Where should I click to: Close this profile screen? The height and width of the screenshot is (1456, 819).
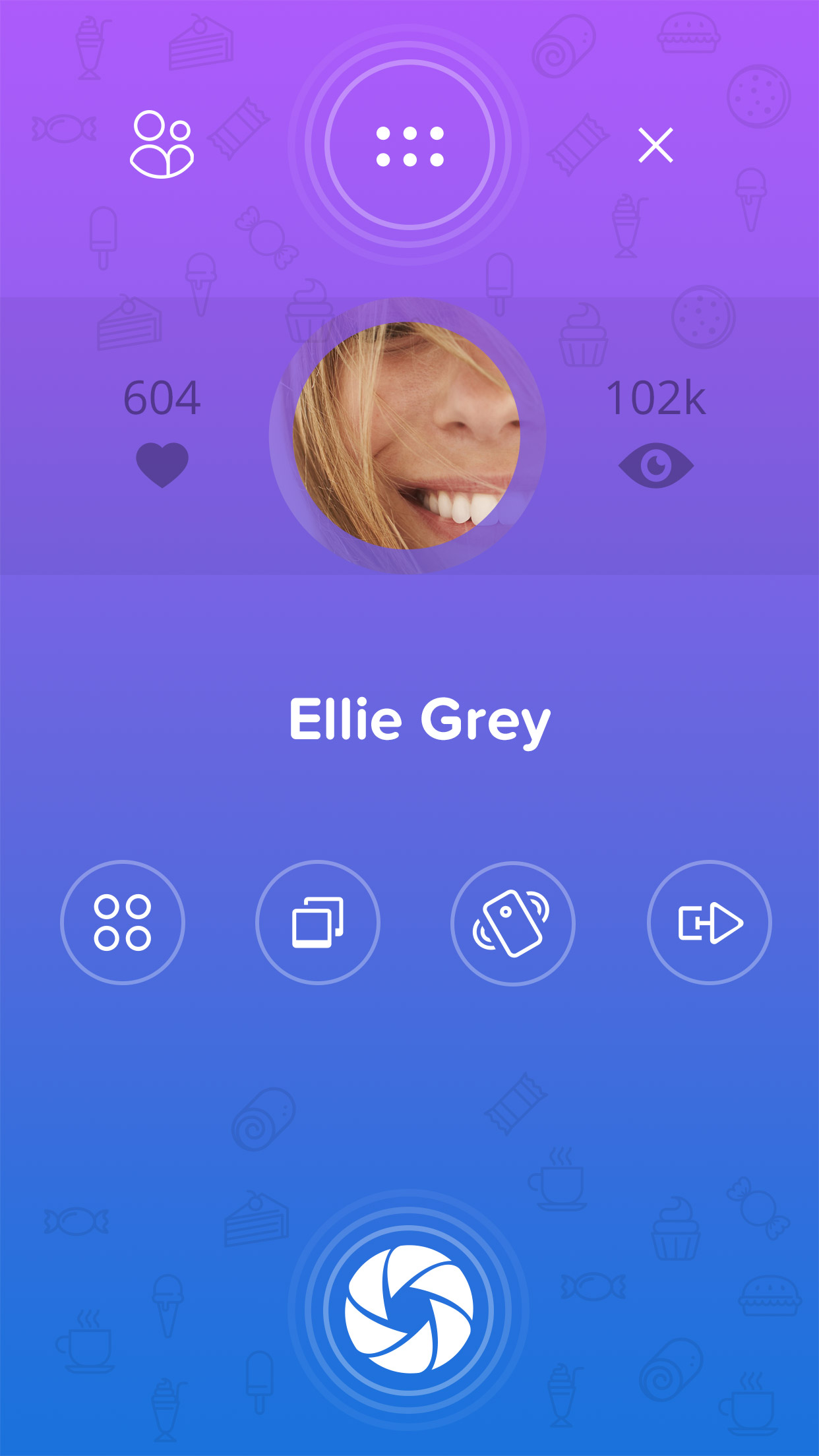[655, 145]
